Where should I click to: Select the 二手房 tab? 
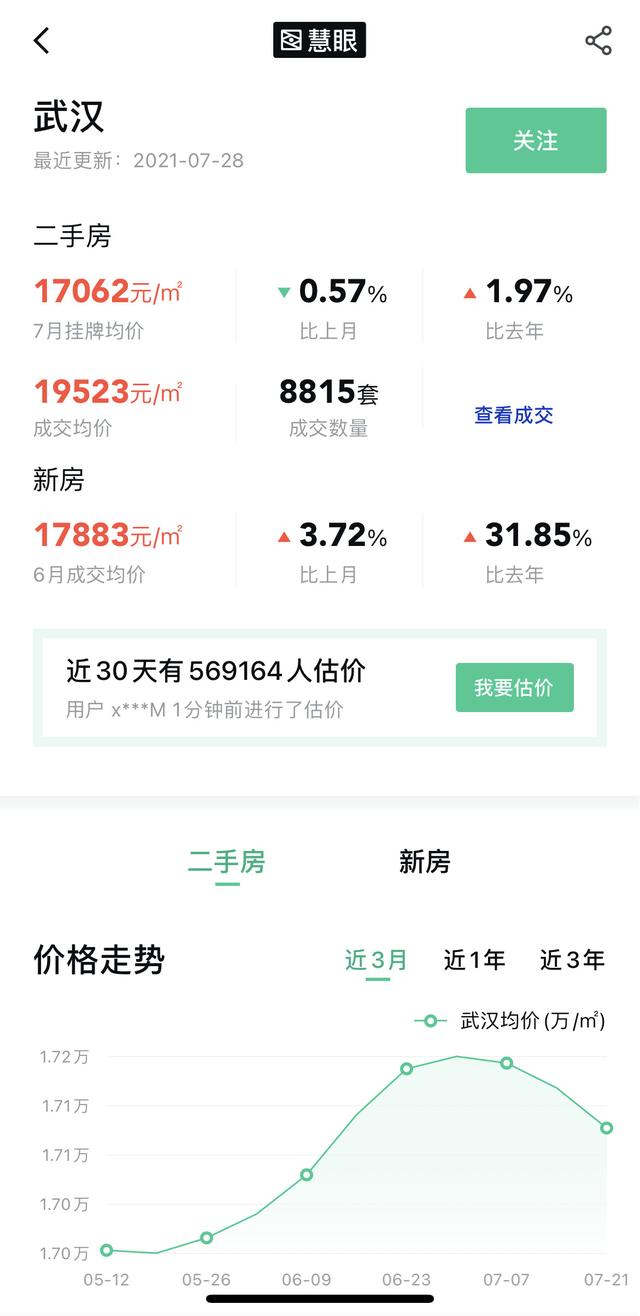click(x=227, y=861)
